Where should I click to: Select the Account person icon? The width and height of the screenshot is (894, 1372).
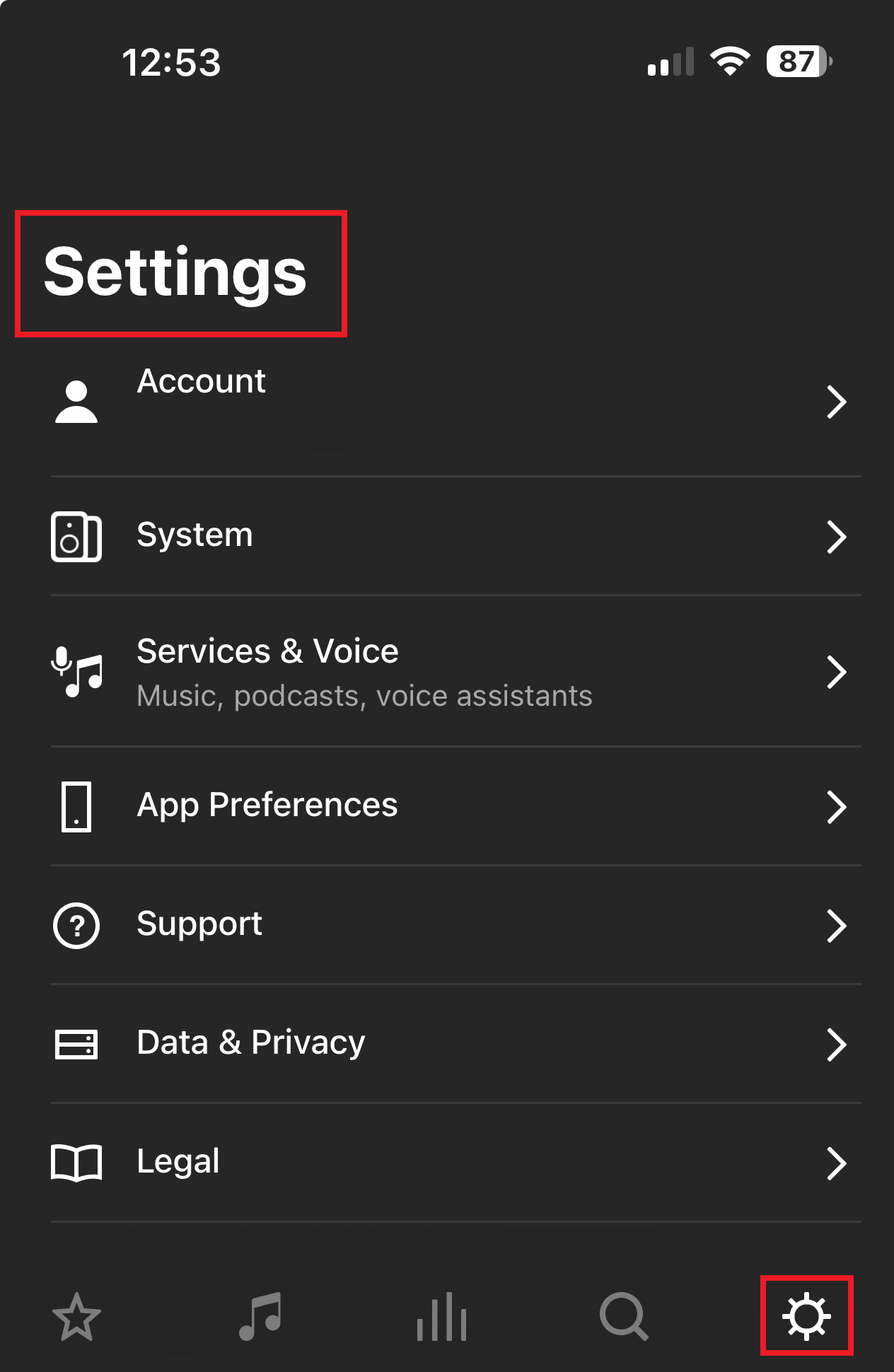(76, 401)
